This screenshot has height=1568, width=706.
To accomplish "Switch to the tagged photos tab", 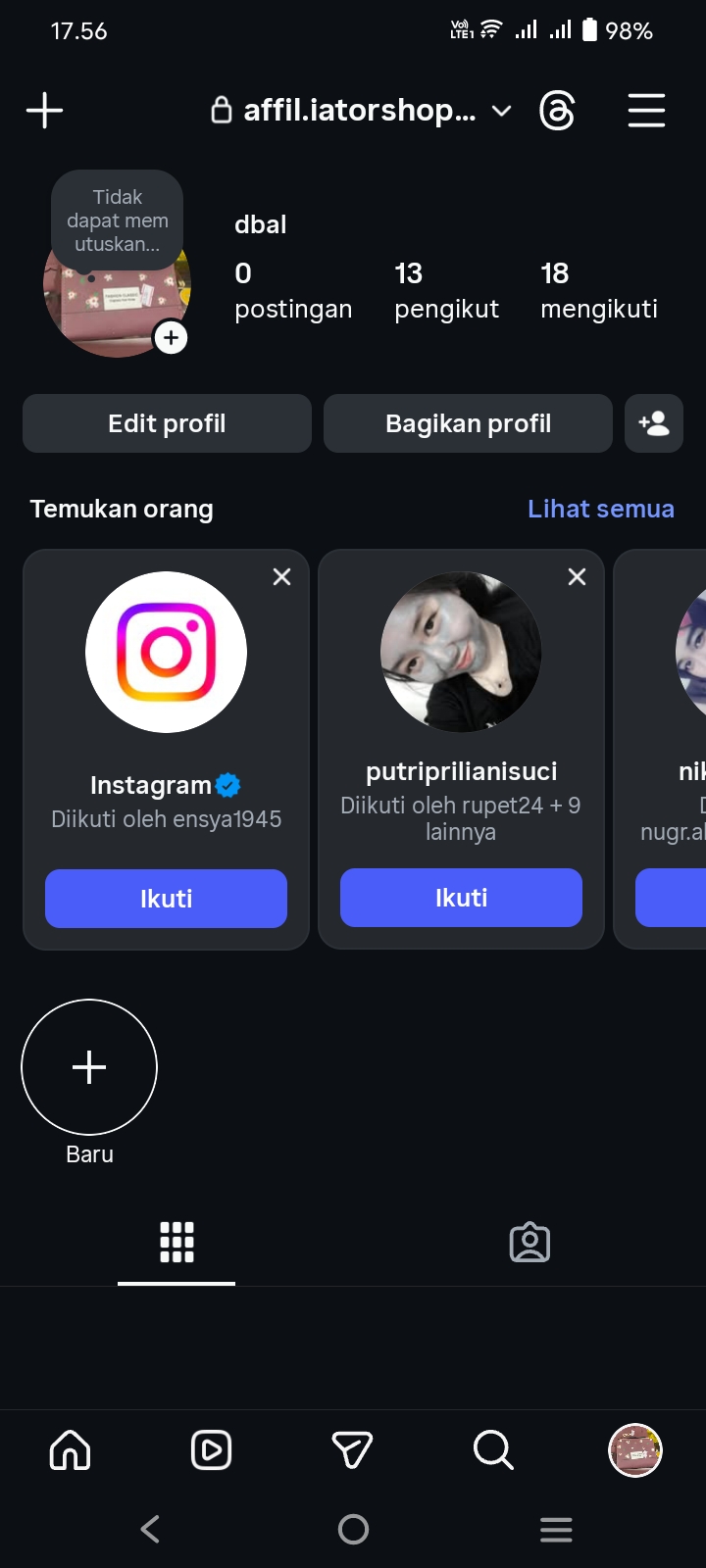I will click(x=529, y=1242).
